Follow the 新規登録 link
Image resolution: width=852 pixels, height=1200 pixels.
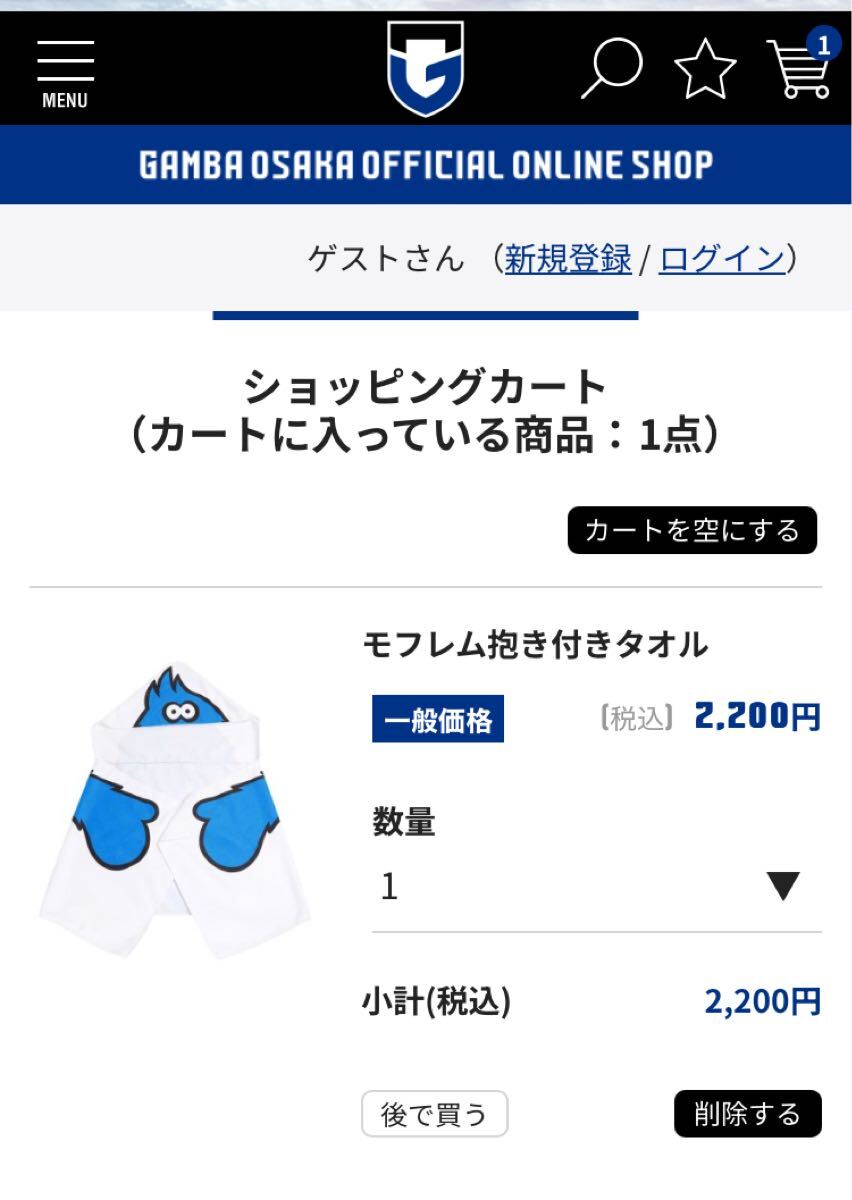(x=567, y=259)
